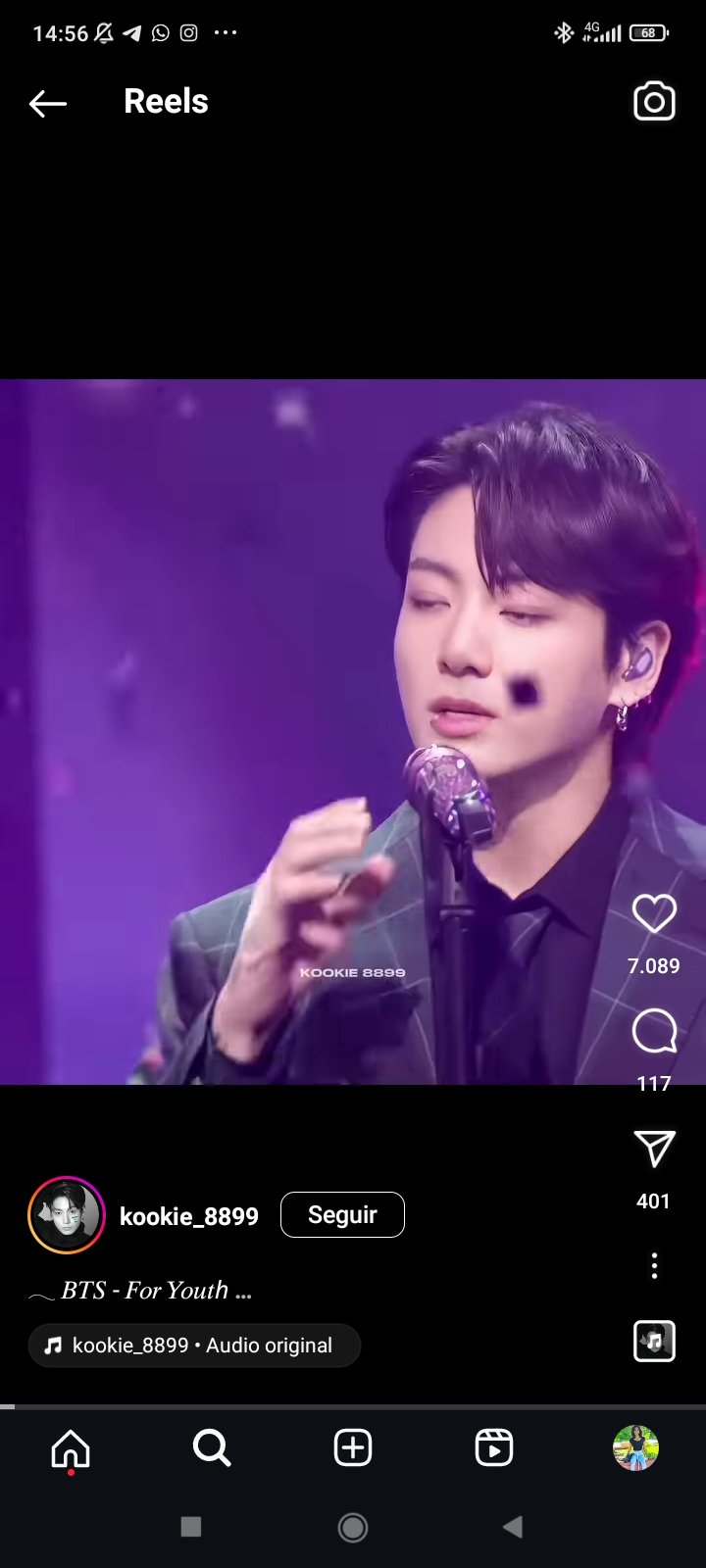Screen dimensions: 706x1568
Task: Tap the Seguir button to follow kookie_8899
Action: [x=342, y=1214]
